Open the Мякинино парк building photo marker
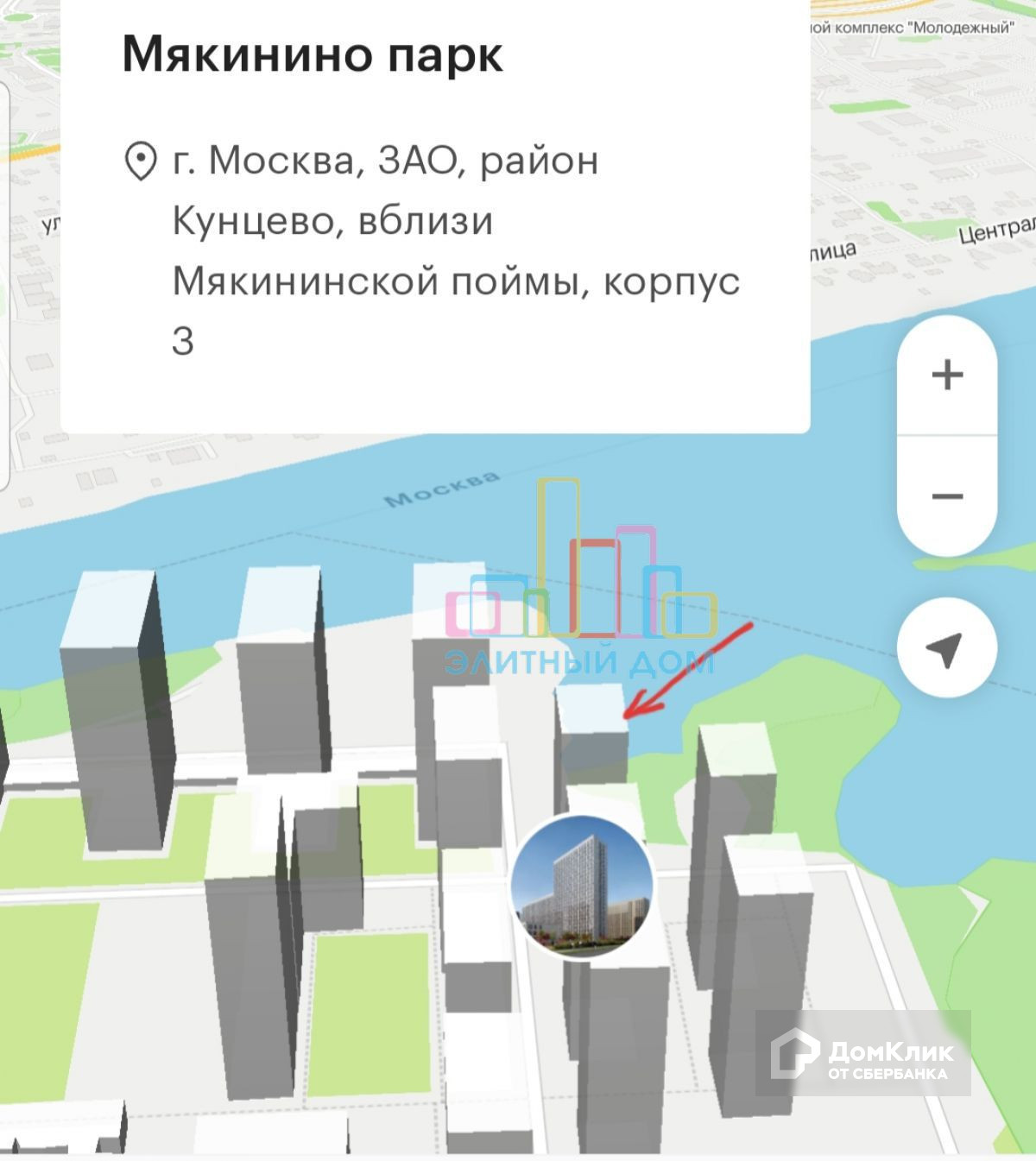 coord(582,886)
